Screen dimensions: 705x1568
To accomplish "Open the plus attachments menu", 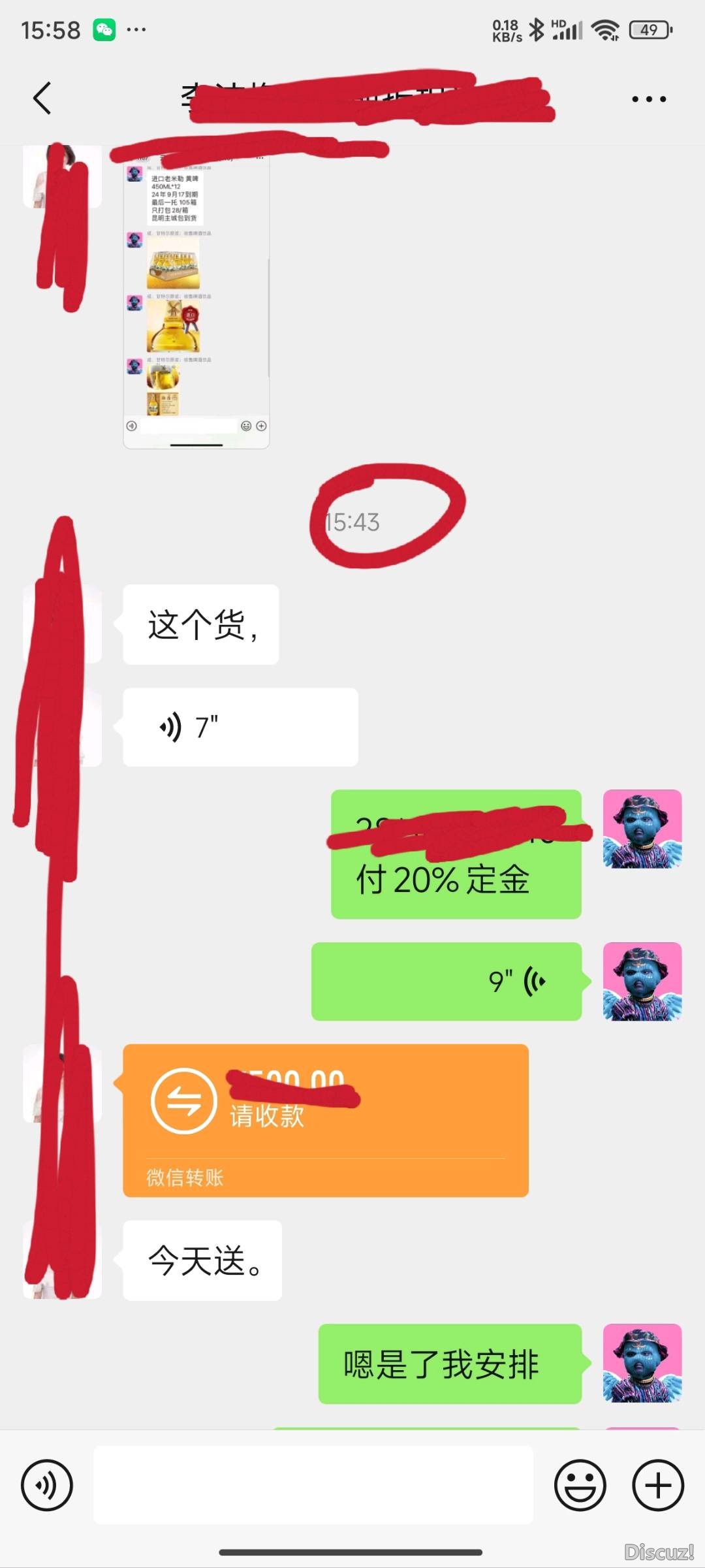I will click(x=657, y=1484).
